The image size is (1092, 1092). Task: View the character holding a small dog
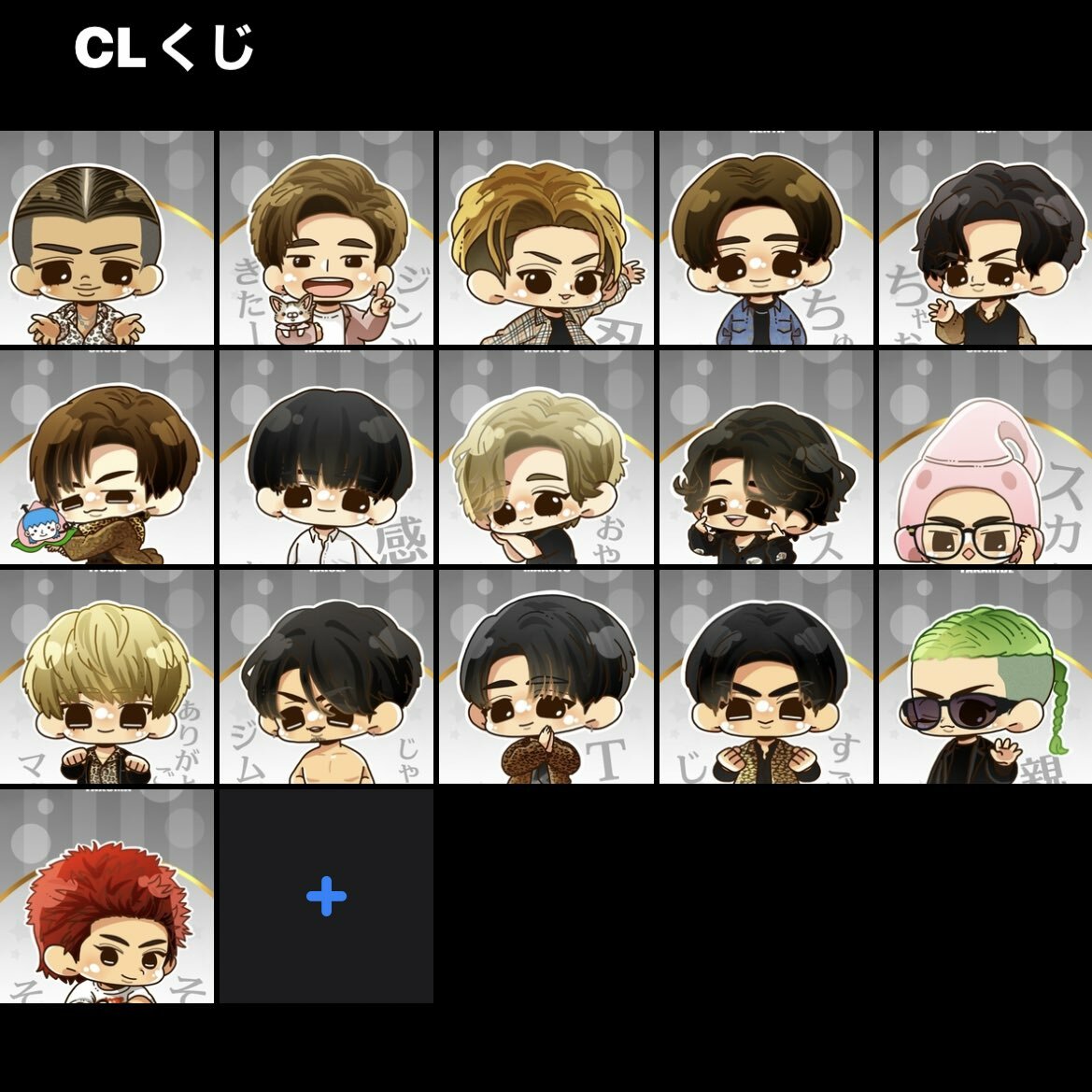(326, 238)
